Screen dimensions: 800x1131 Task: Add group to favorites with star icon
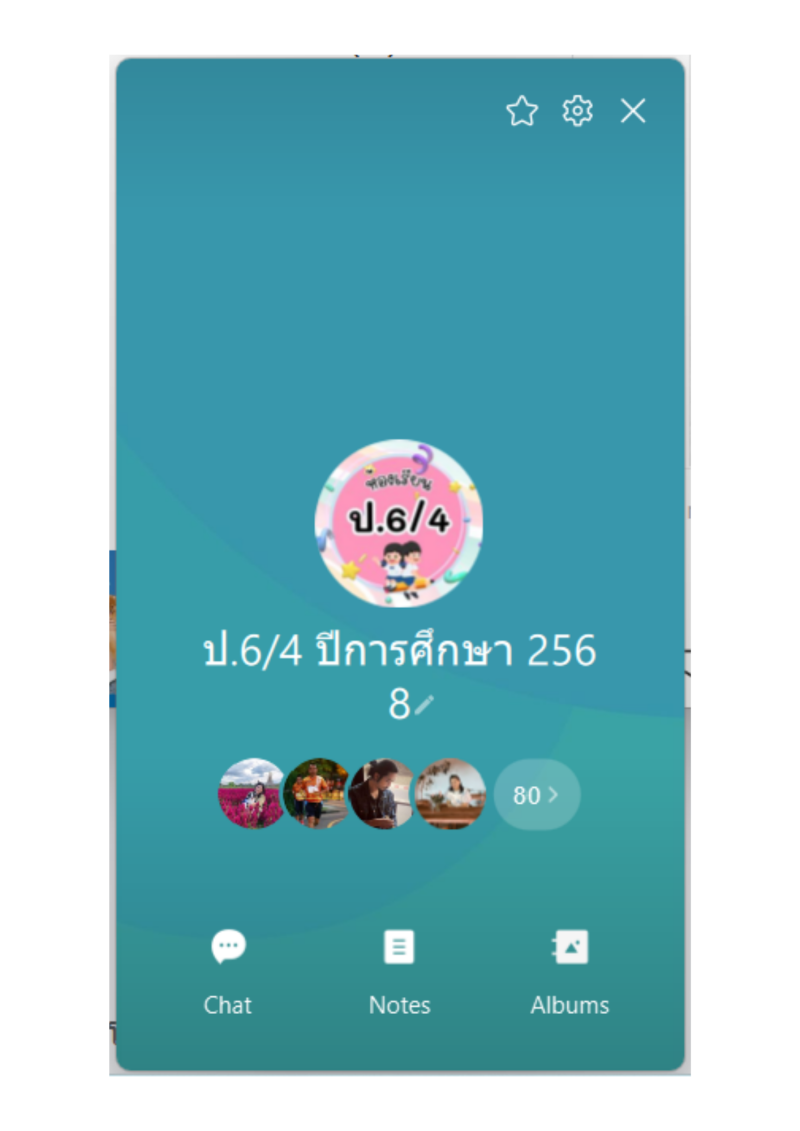point(522,111)
